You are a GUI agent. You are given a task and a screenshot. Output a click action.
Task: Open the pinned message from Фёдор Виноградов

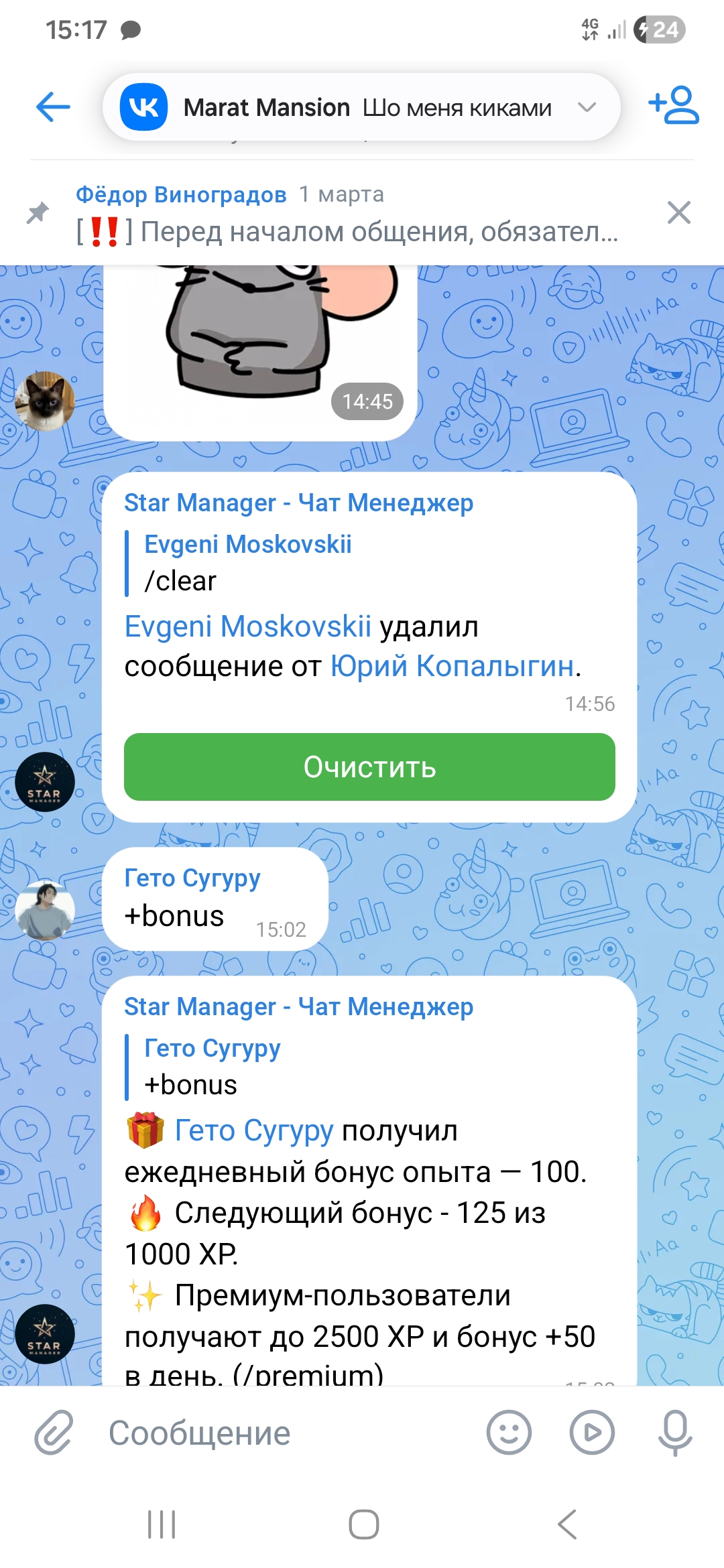click(346, 214)
